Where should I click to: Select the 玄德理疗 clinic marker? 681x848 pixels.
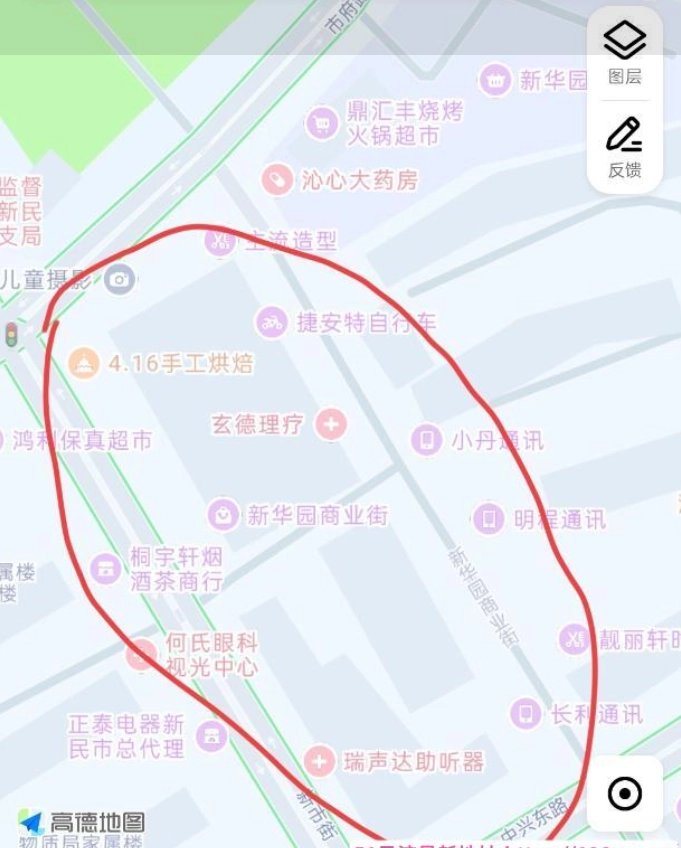tap(330, 424)
